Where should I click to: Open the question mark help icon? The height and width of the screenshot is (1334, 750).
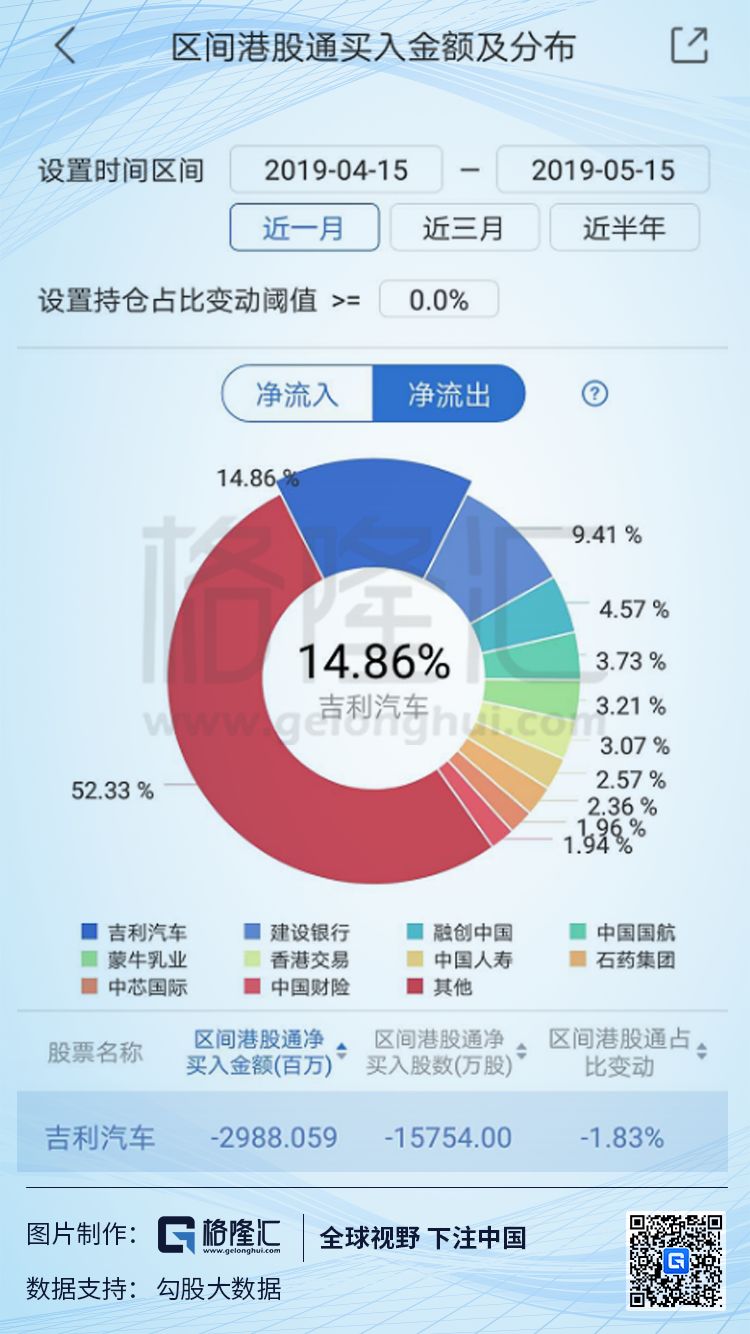(595, 393)
